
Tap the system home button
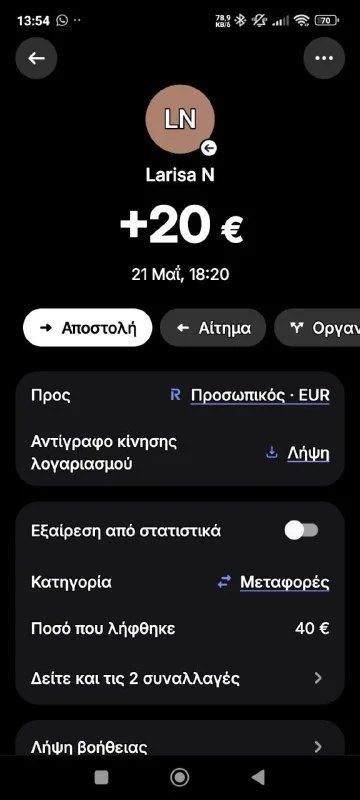[x=179, y=778]
